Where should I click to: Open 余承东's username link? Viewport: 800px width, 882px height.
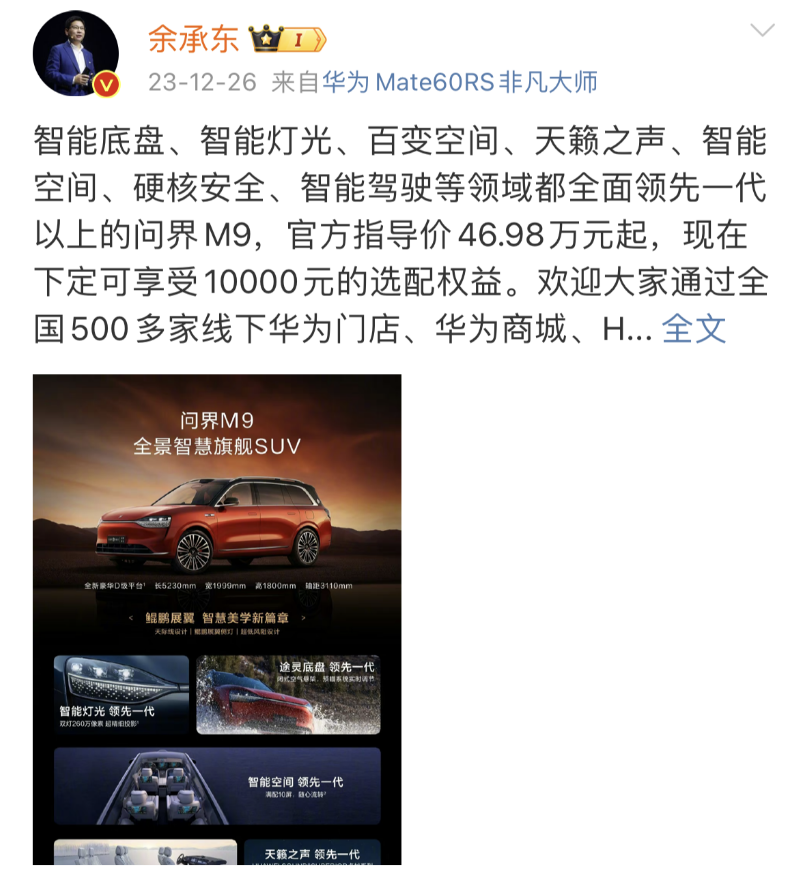pos(193,39)
